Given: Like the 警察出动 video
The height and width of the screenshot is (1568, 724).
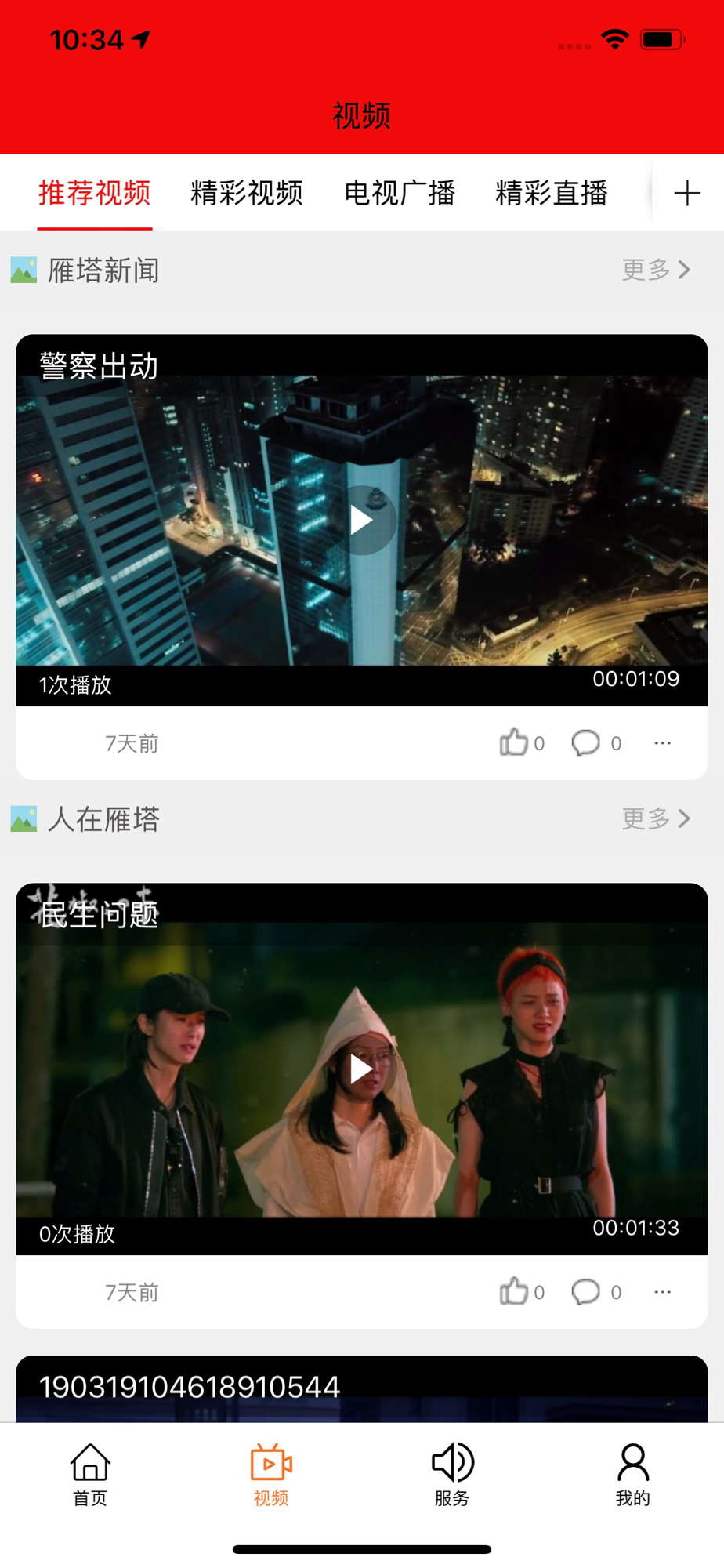Looking at the screenshot, I should [514, 742].
